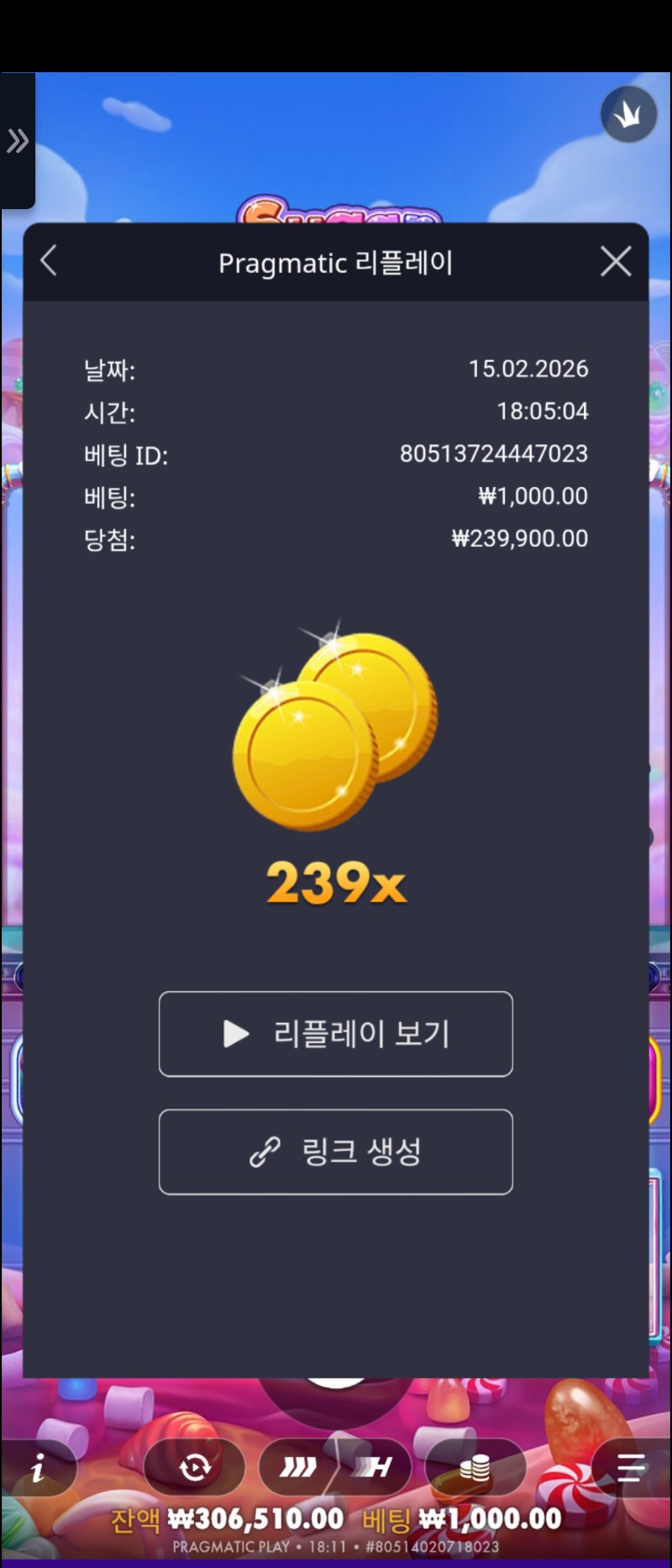
Task: Expand the side panel double-arrow
Action: point(18,141)
